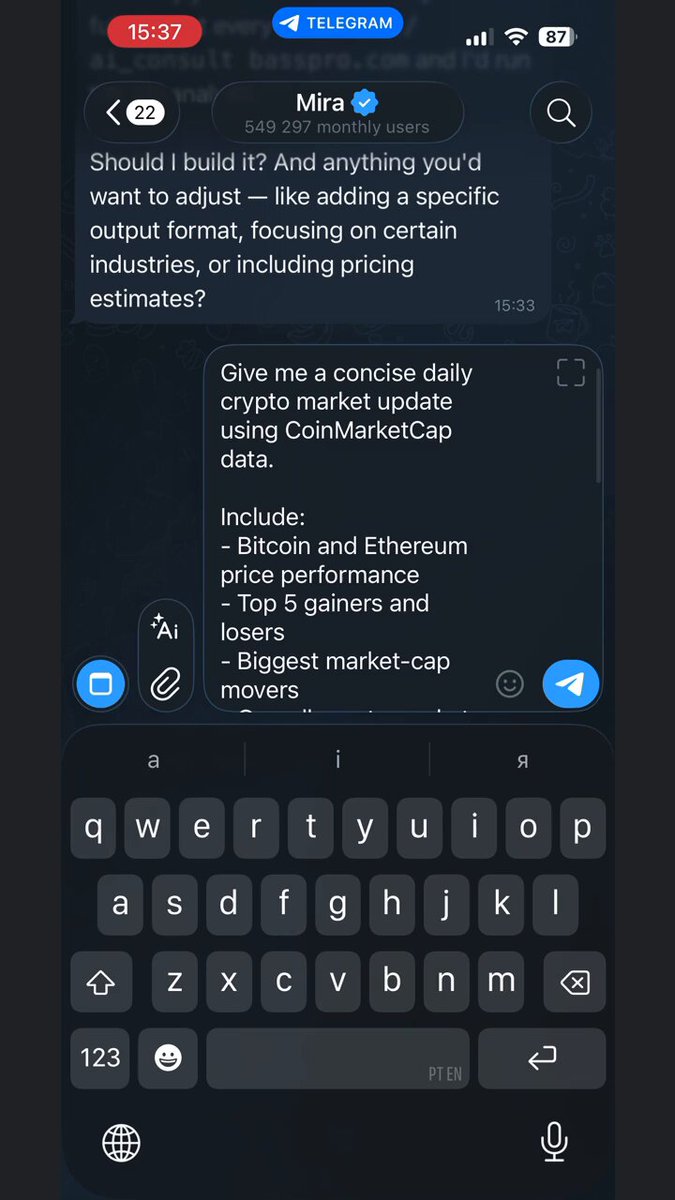Send the typed message

click(571, 684)
